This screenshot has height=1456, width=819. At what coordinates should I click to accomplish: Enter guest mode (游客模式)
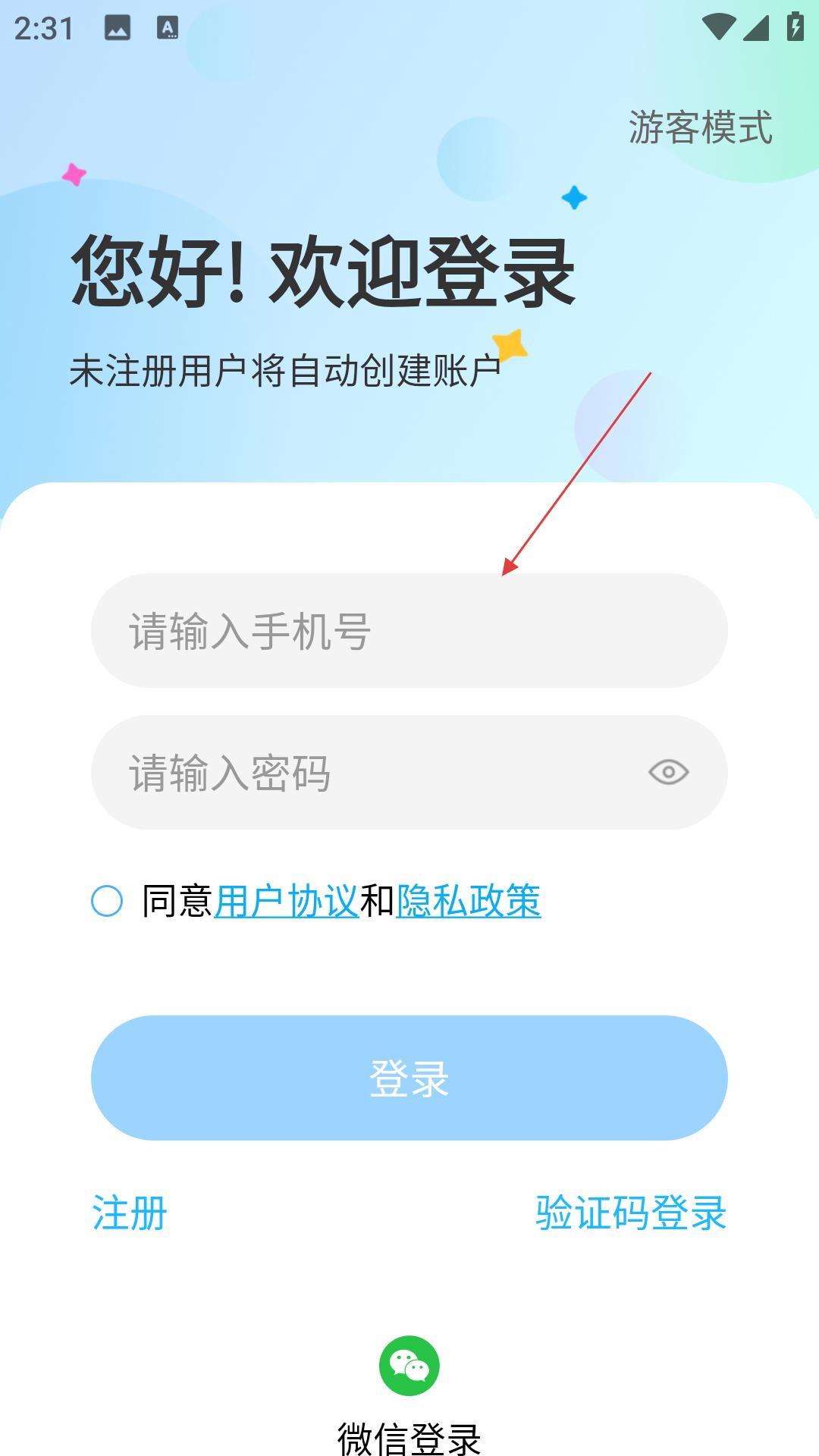pyautogui.click(x=700, y=127)
